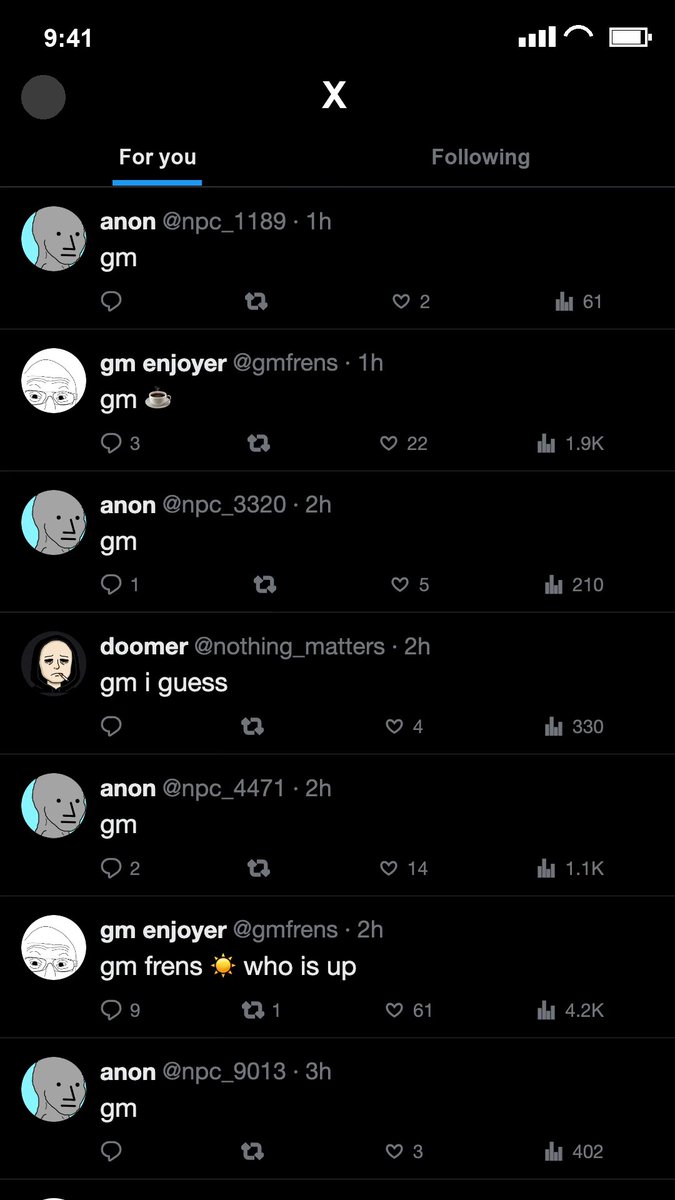Open the profile avatar menu
The height and width of the screenshot is (1200, 675).
(x=43, y=97)
